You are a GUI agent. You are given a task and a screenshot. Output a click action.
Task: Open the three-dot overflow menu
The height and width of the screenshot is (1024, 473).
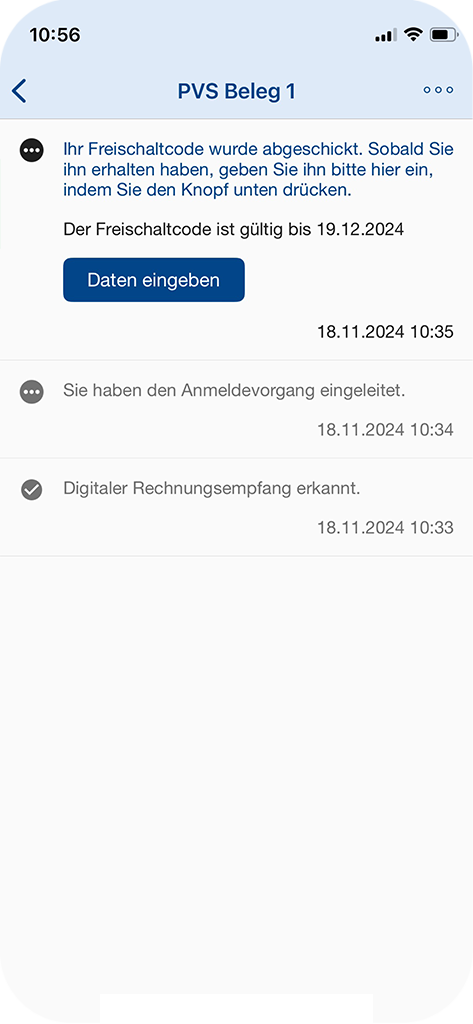(438, 91)
